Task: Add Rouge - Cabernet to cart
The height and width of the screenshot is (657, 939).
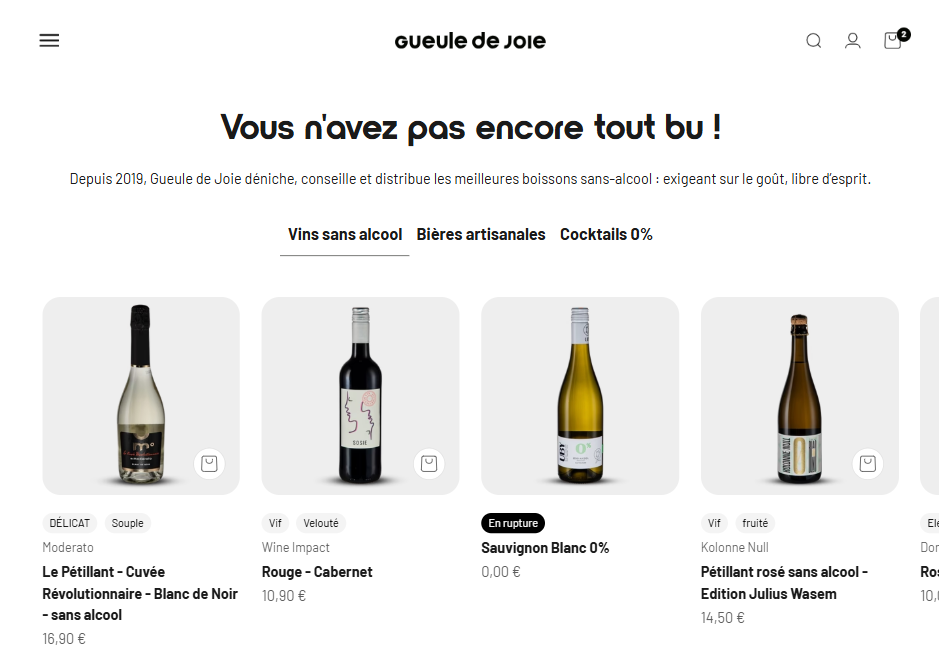Action: point(429,464)
